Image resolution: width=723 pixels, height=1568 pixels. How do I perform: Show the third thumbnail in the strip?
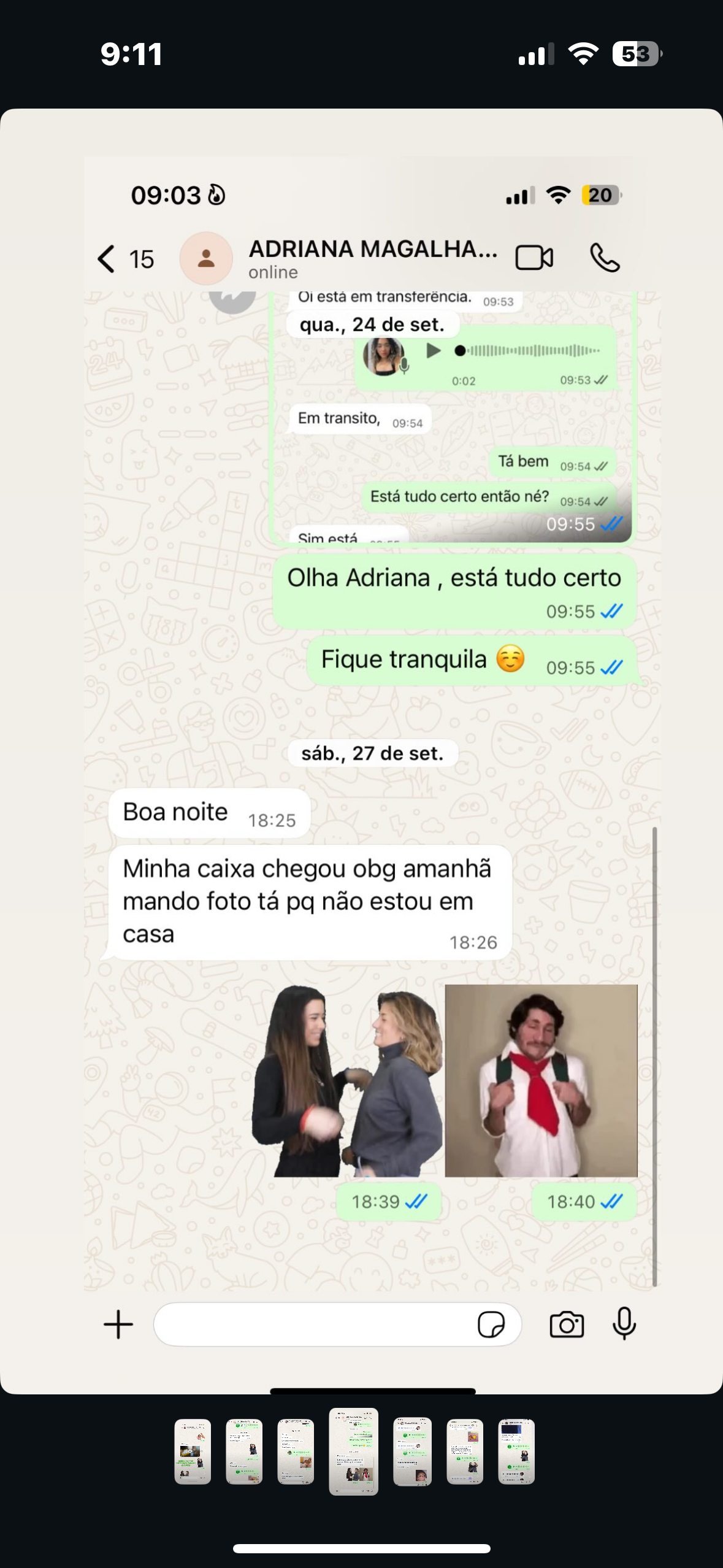pos(296,1451)
